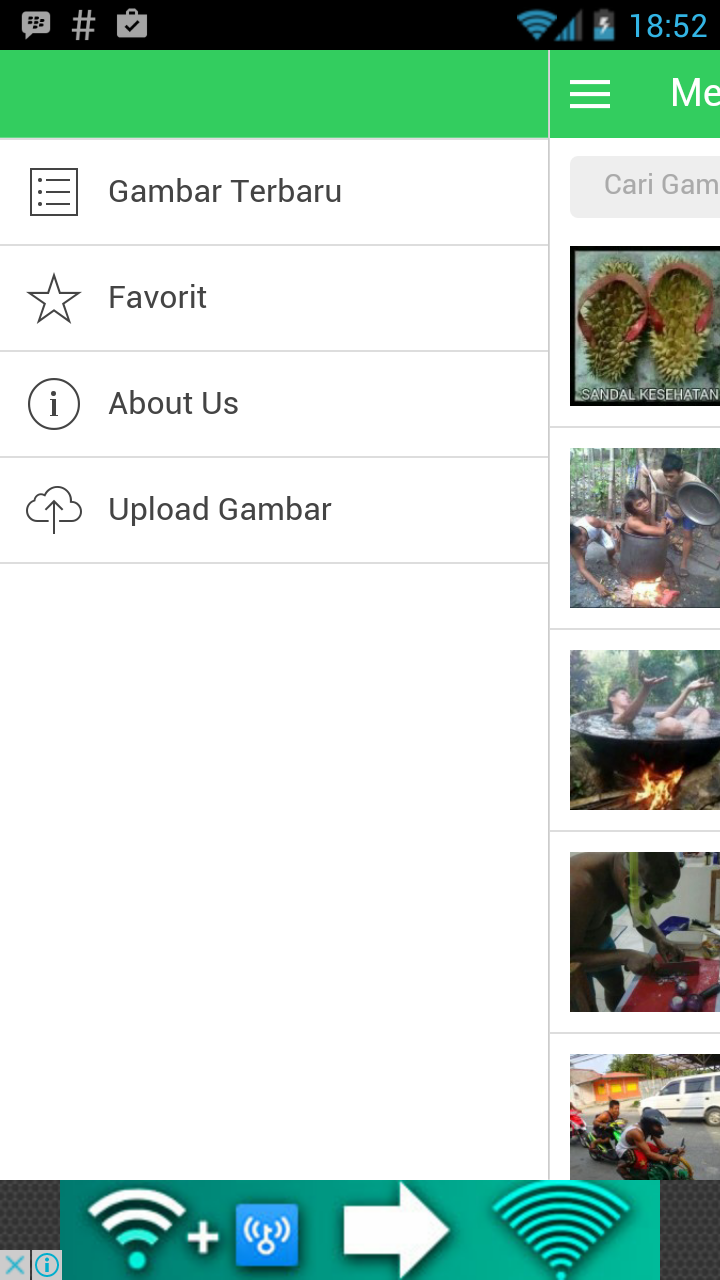Open the mini motorbike riders image
The height and width of the screenshot is (1280, 720).
point(645,1116)
